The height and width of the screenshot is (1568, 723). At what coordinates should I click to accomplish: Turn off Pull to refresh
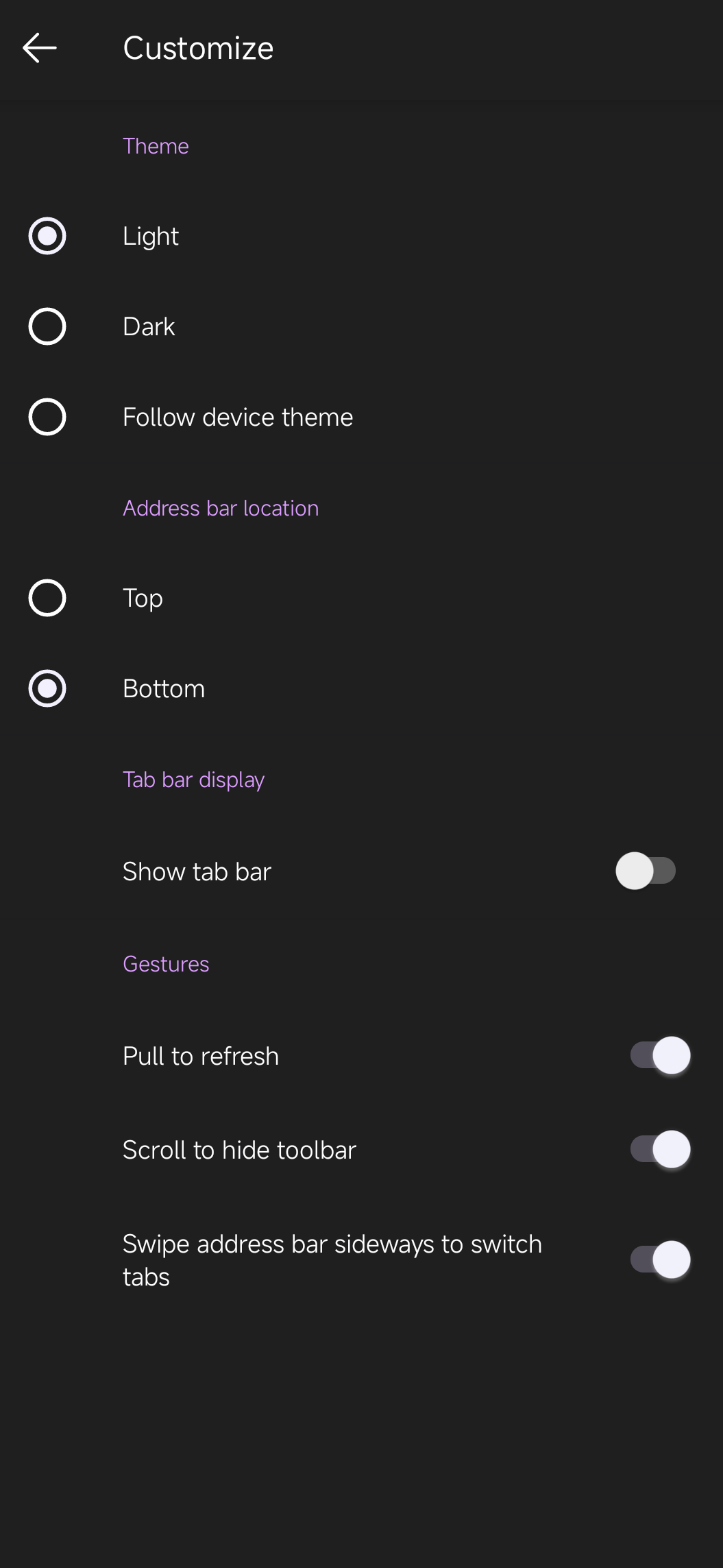(659, 1055)
